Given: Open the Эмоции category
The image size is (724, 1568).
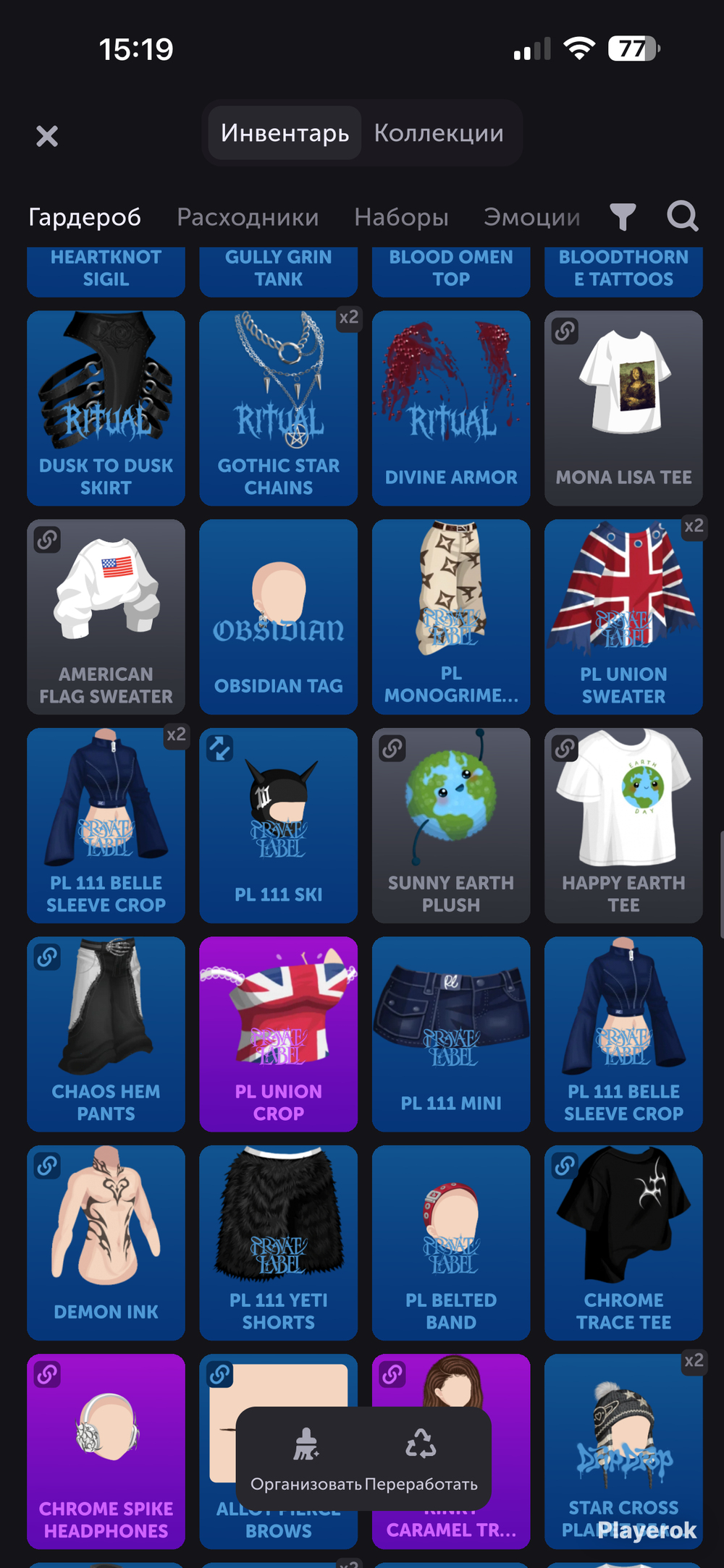Looking at the screenshot, I should 532,217.
